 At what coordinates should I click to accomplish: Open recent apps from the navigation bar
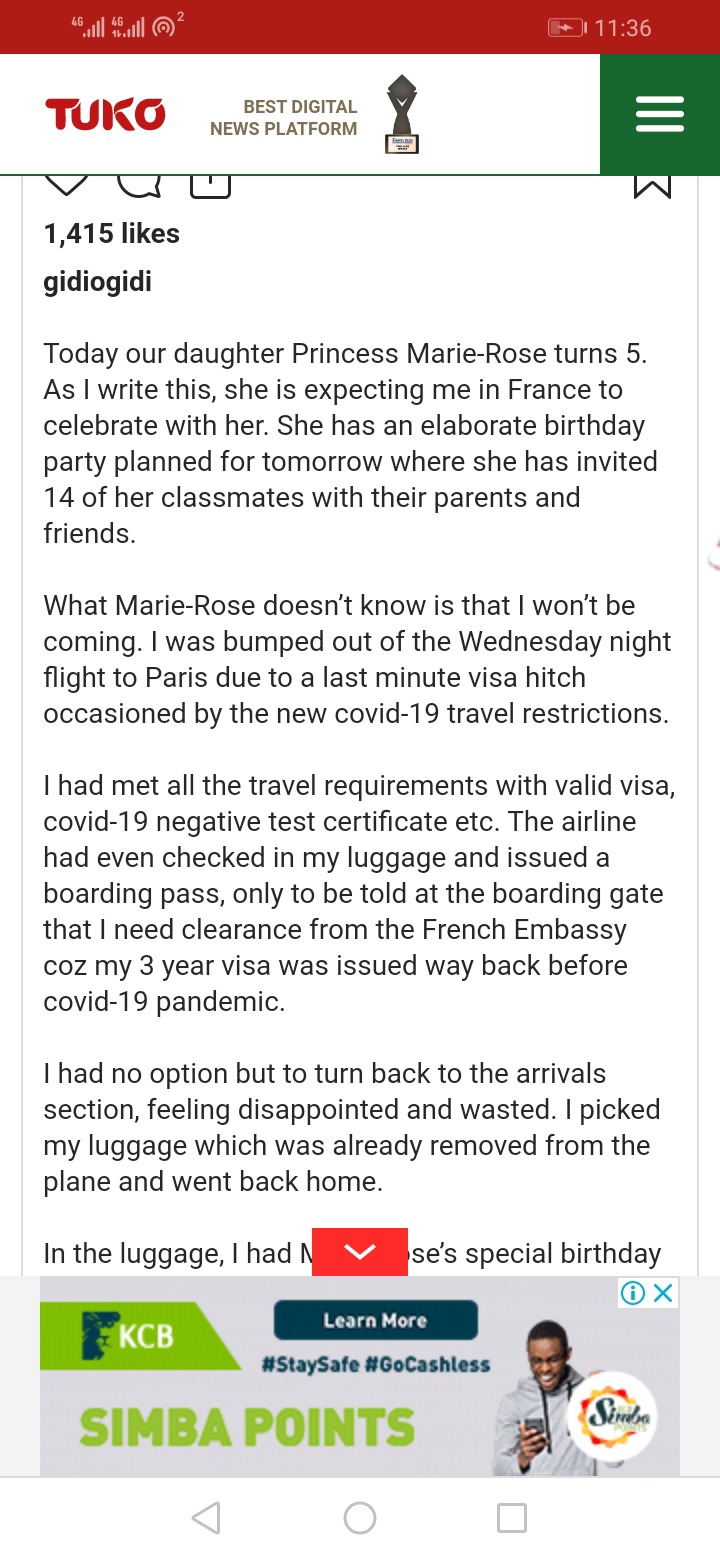tap(512, 1518)
